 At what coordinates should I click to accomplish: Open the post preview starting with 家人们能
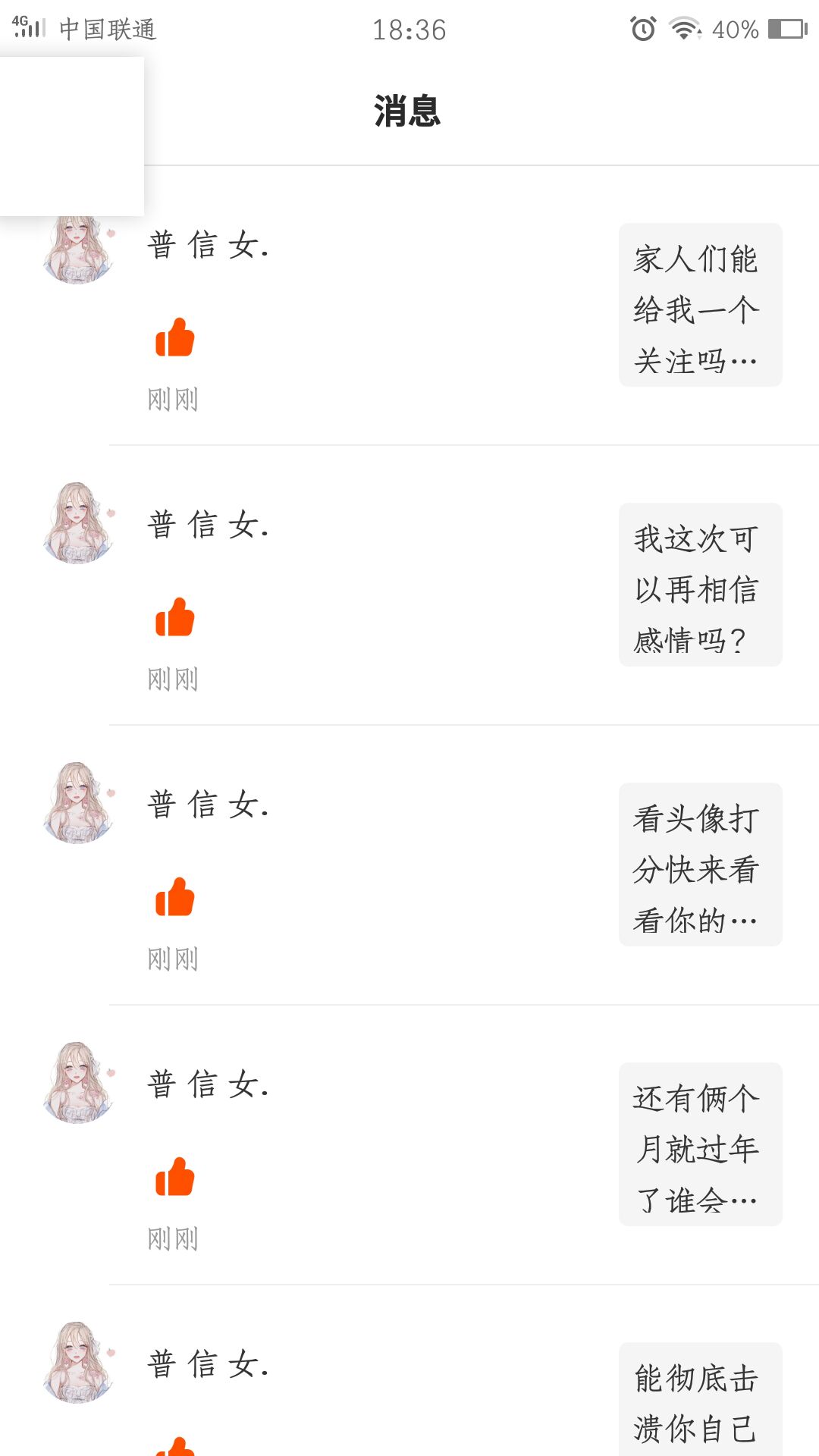coord(700,305)
